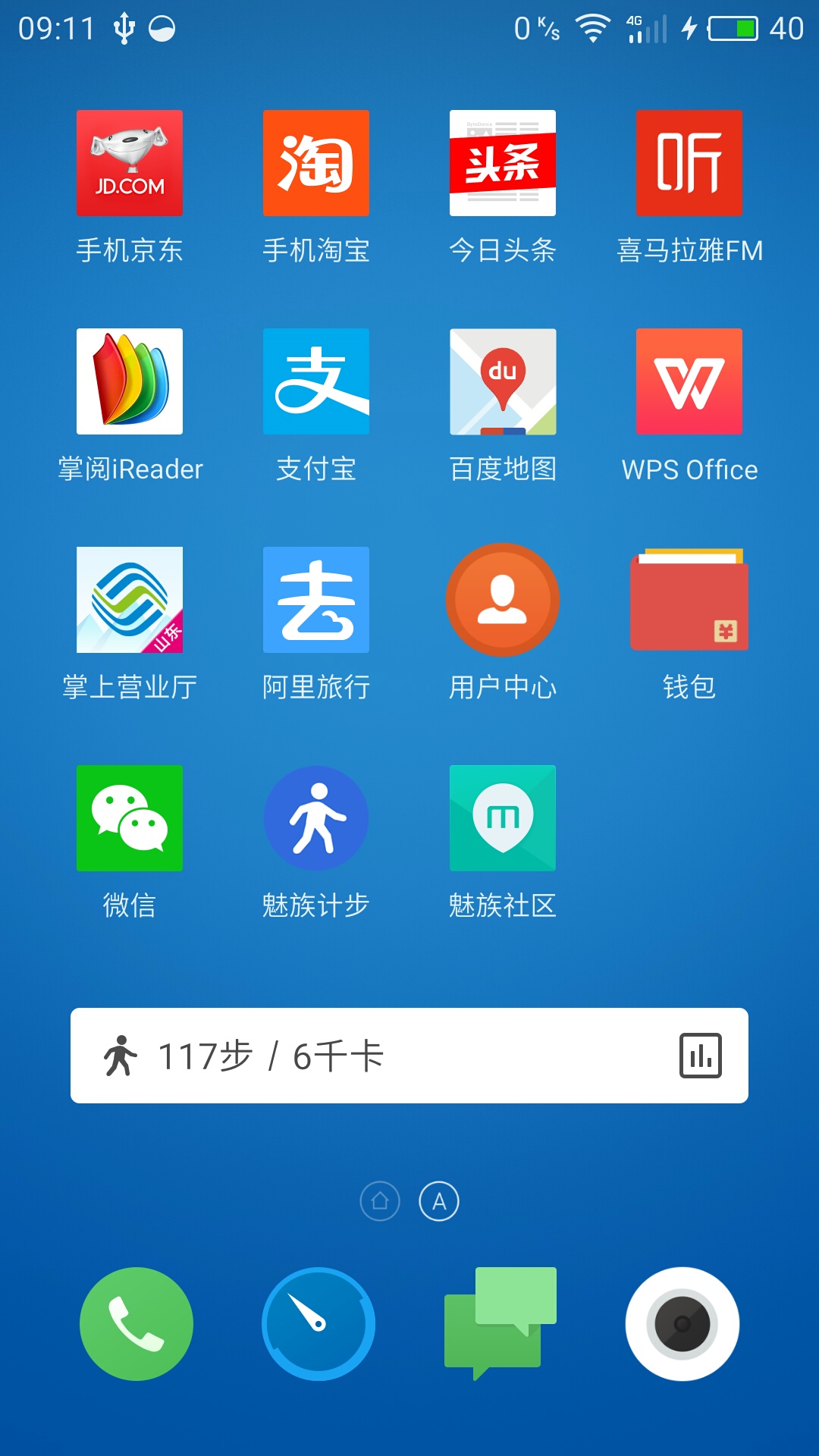Image resolution: width=819 pixels, height=1456 pixels.
Task: Launch 支付宝 (Alipay)
Action: [x=315, y=381]
